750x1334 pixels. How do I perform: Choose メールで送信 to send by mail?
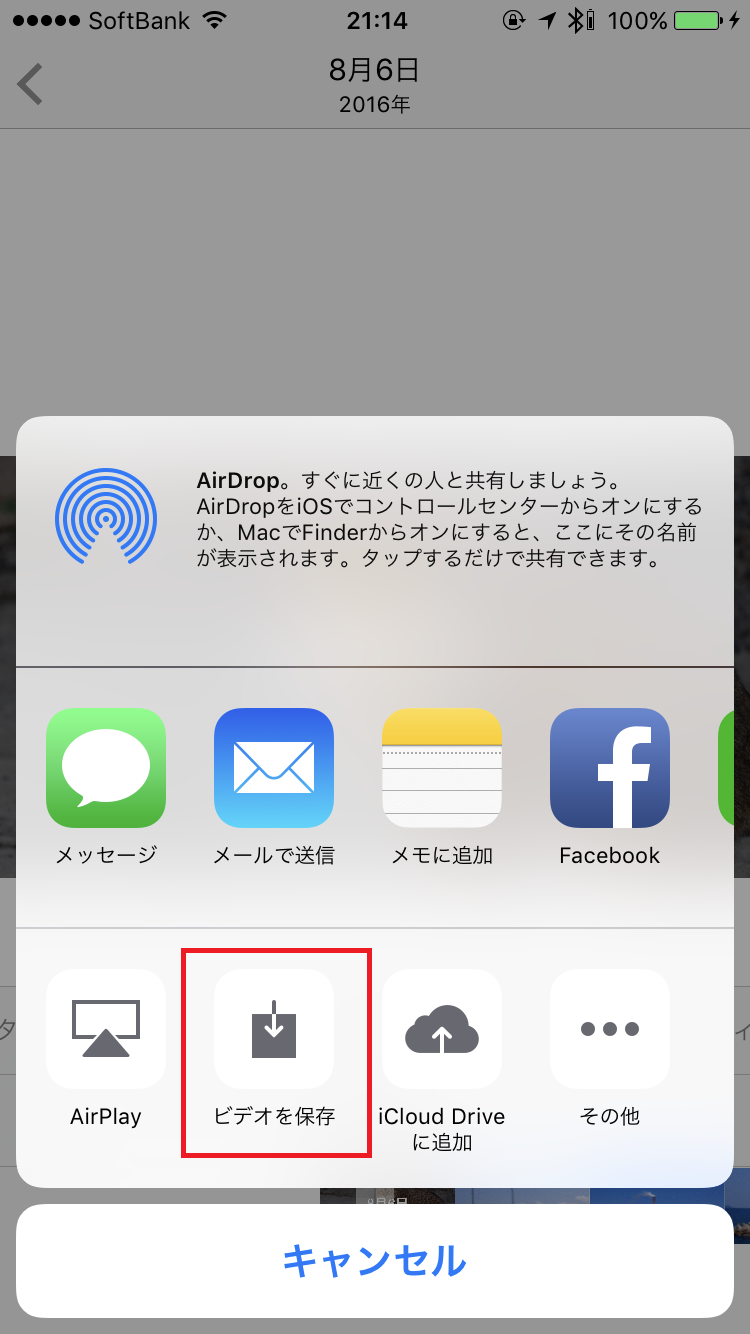point(274,768)
